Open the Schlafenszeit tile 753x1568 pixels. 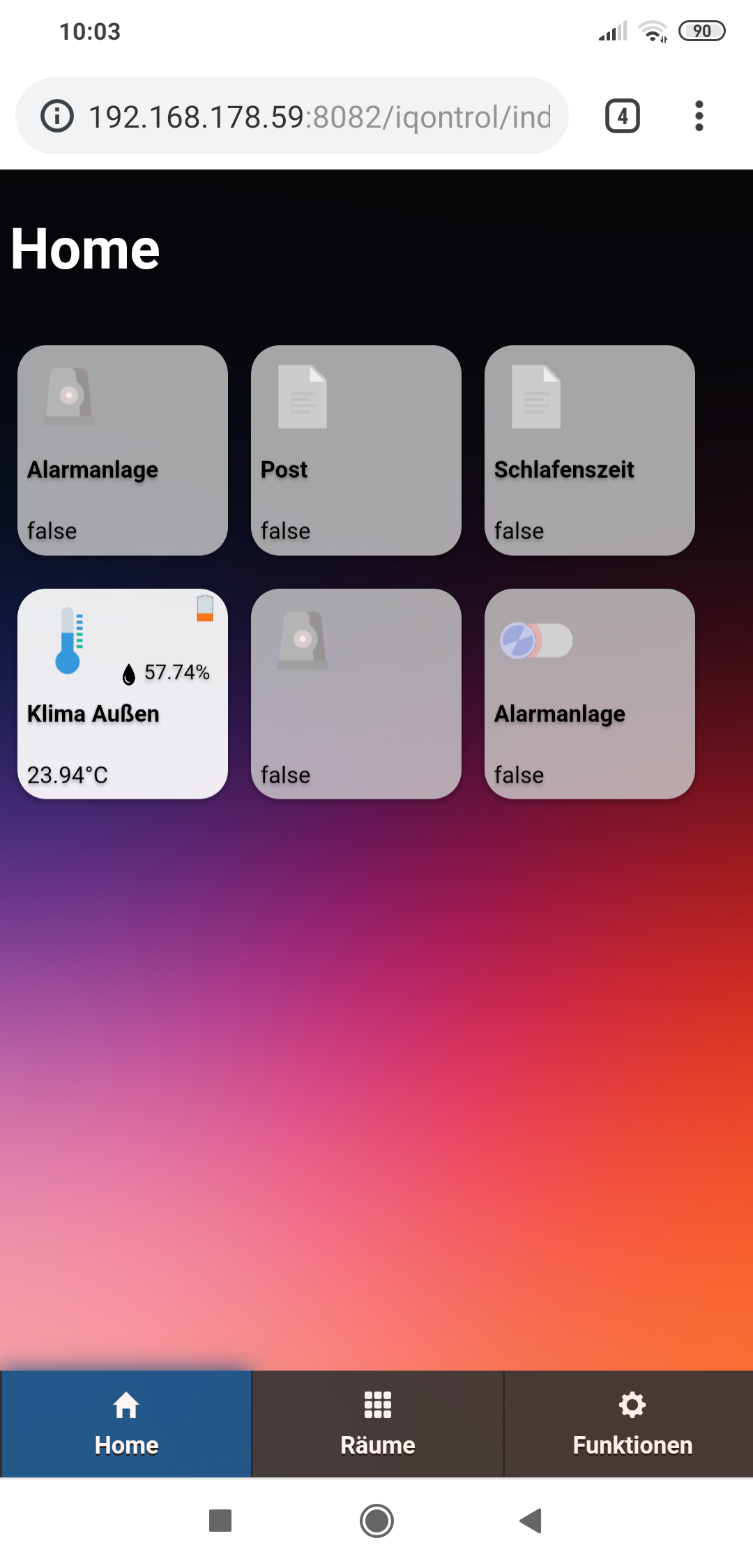tap(590, 451)
